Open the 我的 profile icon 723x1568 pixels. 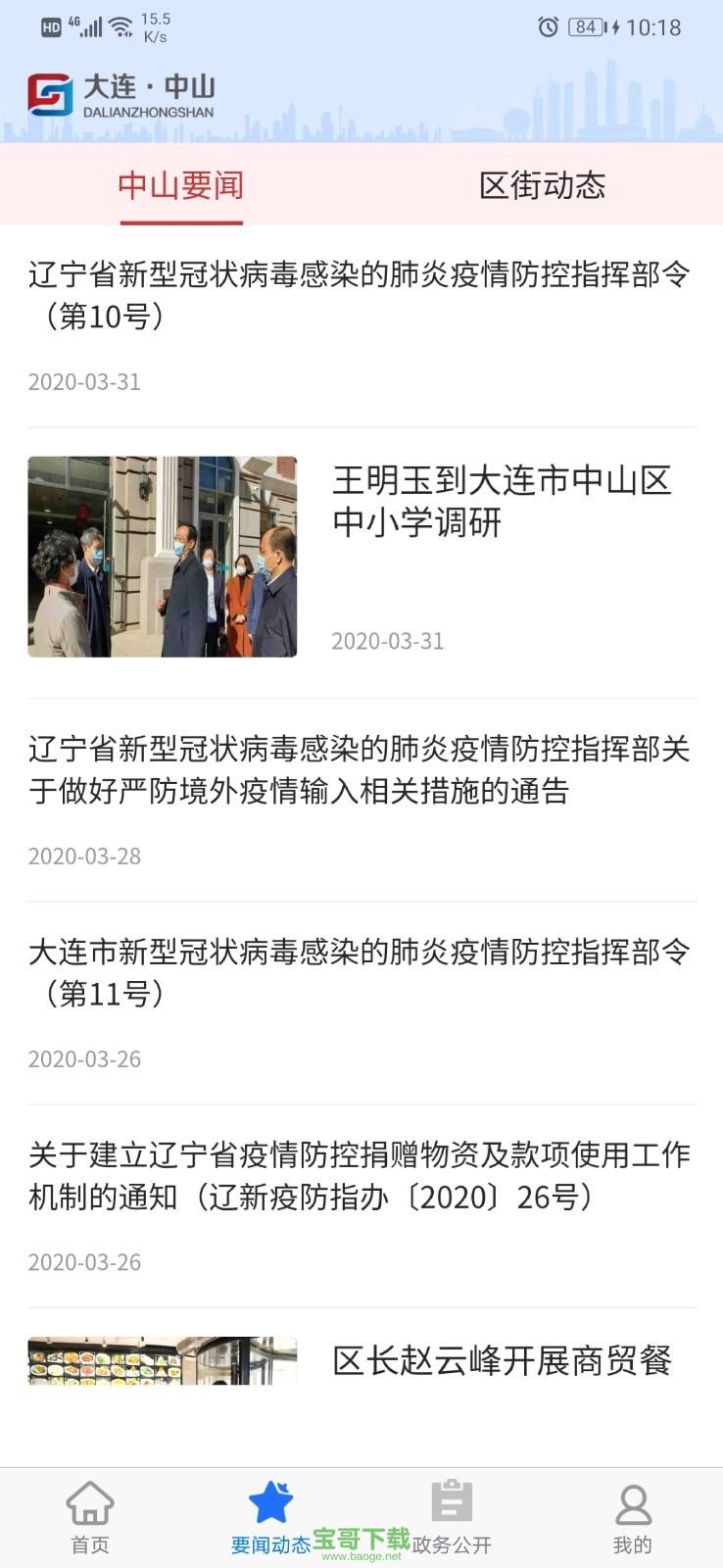(x=632, y=1505)
